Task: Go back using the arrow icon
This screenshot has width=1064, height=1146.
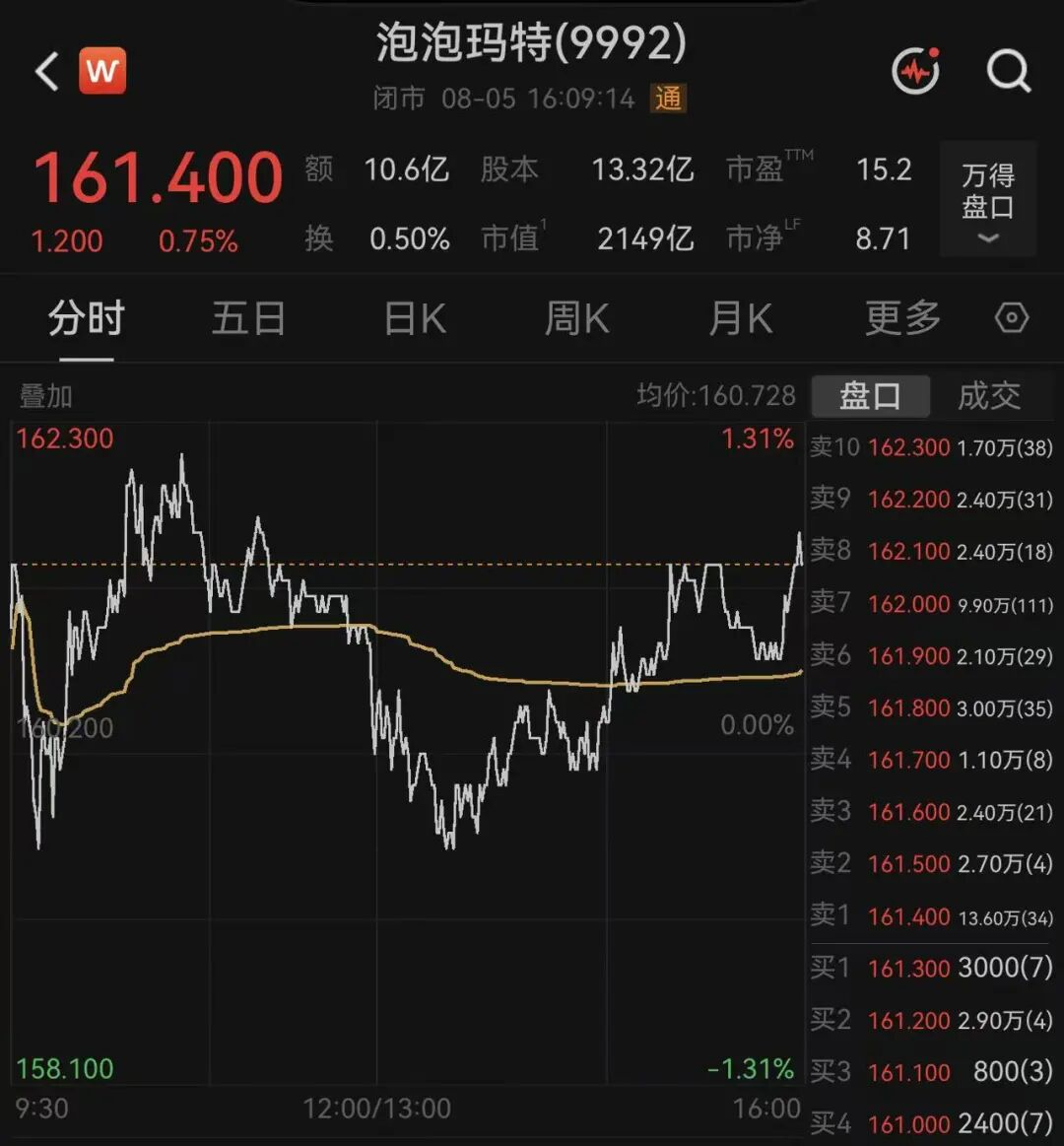Action: [x=46, y=71]
